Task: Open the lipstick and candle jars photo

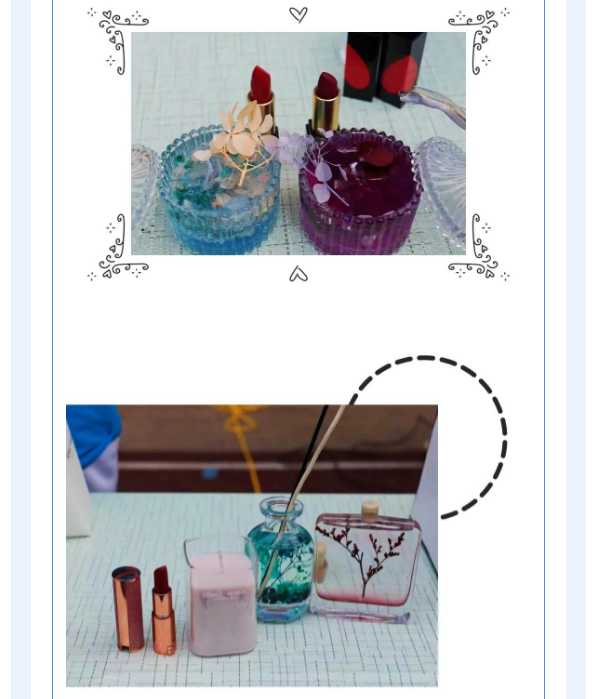Action: pyautogui.click(x=298, y=144)
